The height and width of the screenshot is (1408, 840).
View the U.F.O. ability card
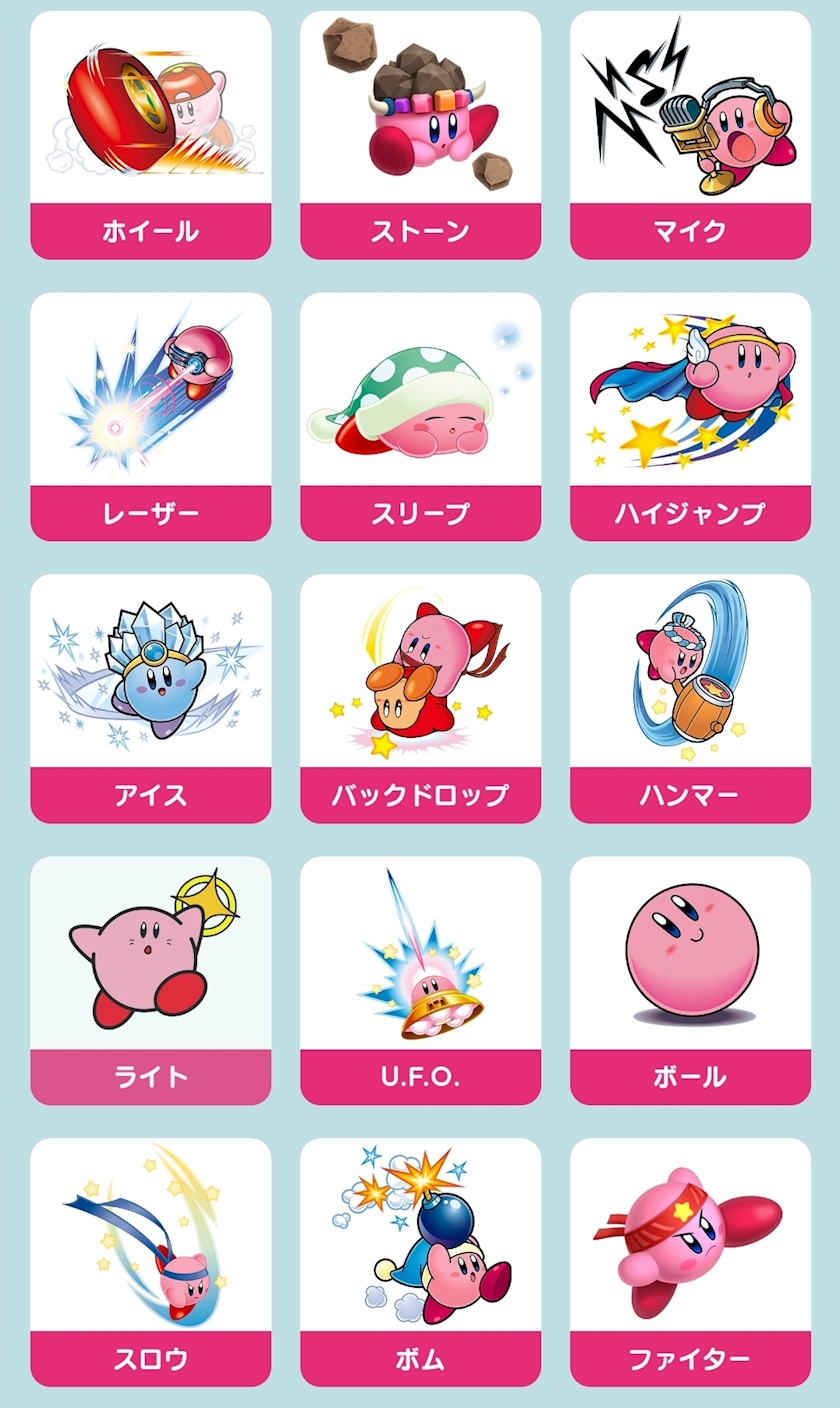[x=421, y=981]
